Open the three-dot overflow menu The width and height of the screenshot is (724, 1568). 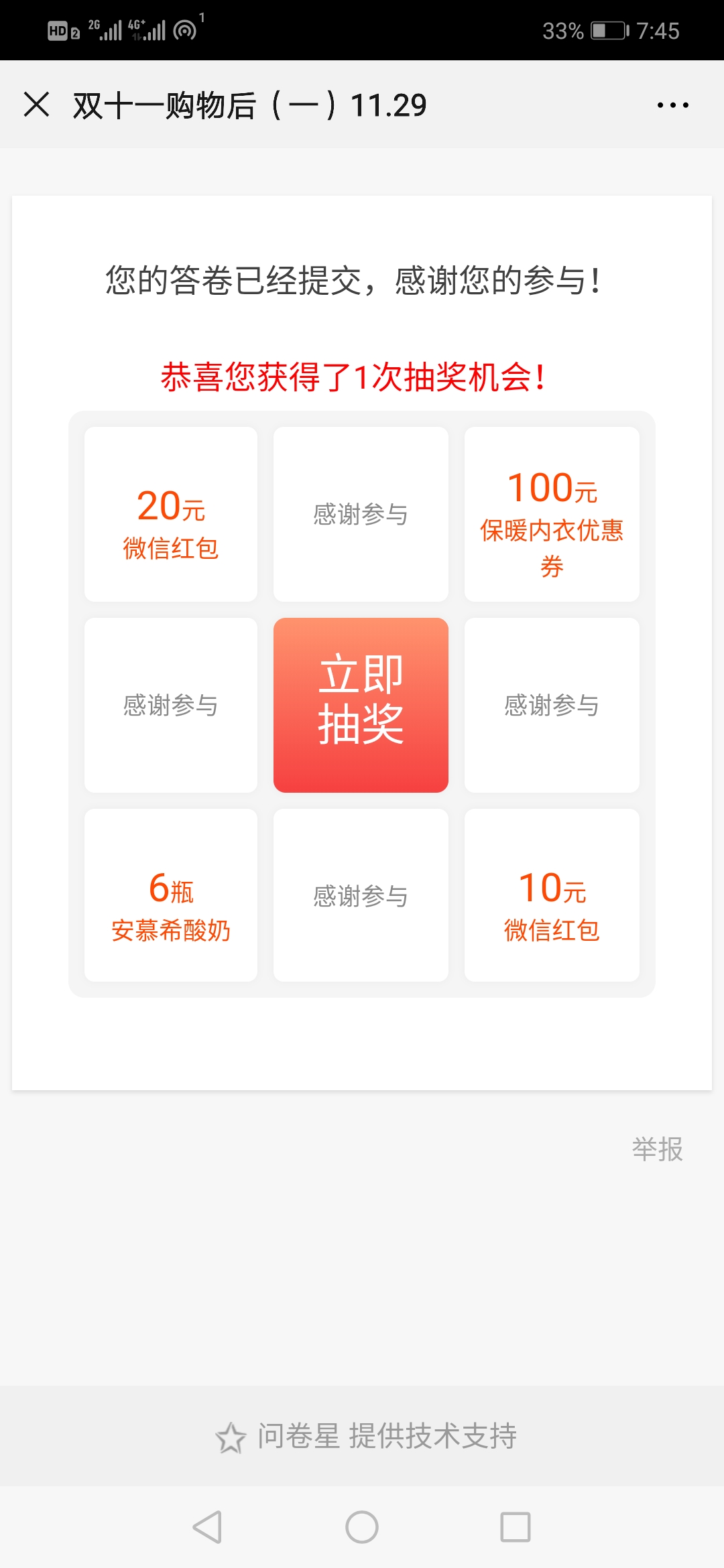(x=672, y=105)
